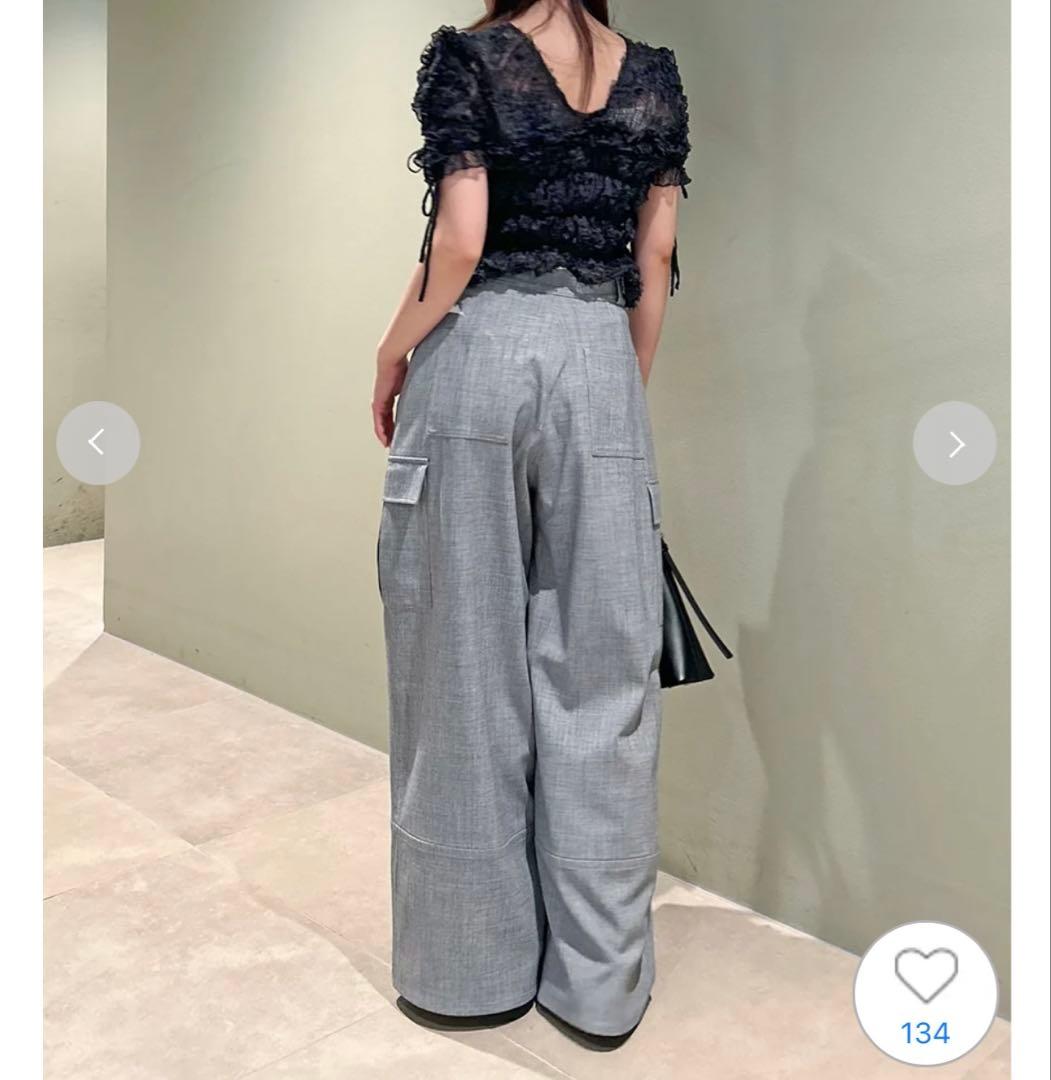
Task: Go to the next product photo
Action: (954, 443)
